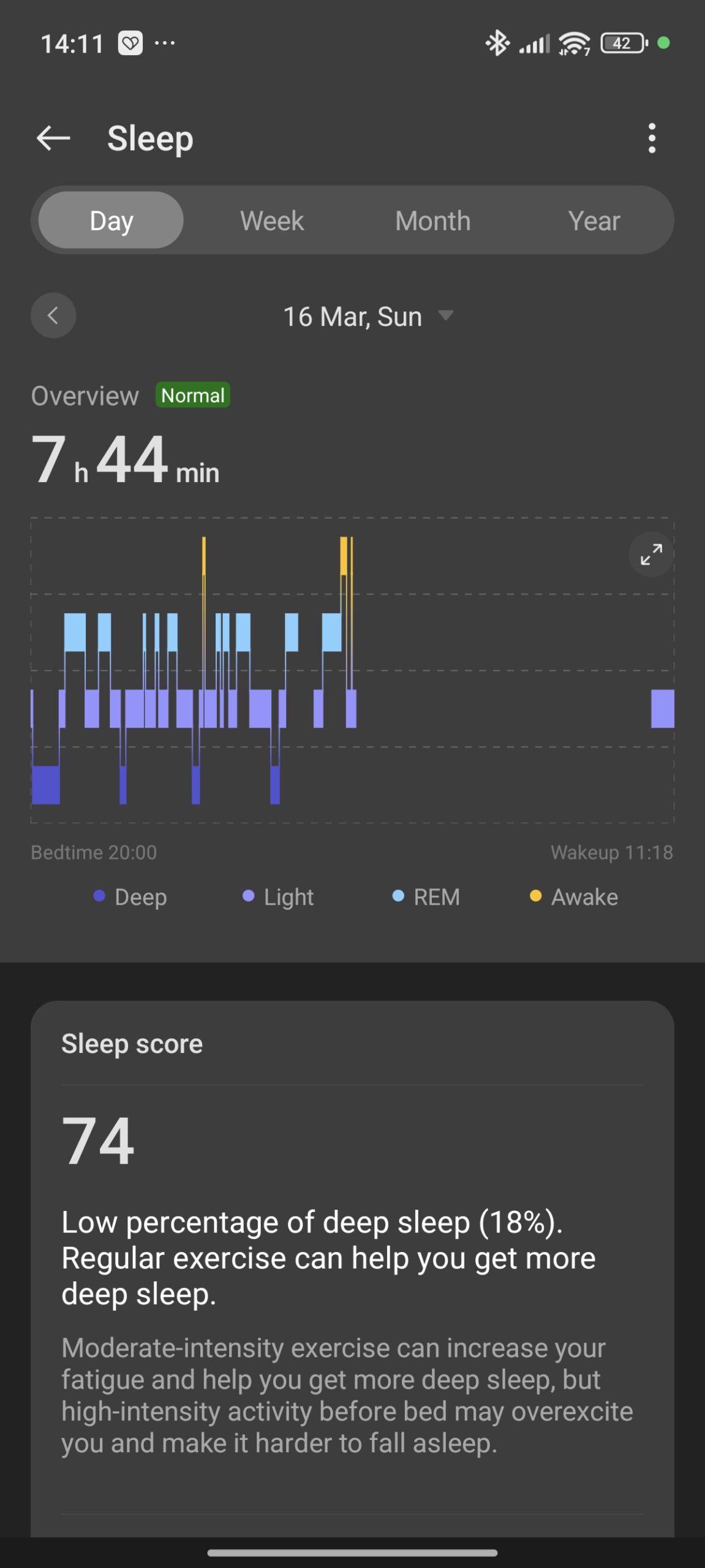Go back from the Sleep screen
Viewport: 705px width, 1568px height.
coord(53,138)
